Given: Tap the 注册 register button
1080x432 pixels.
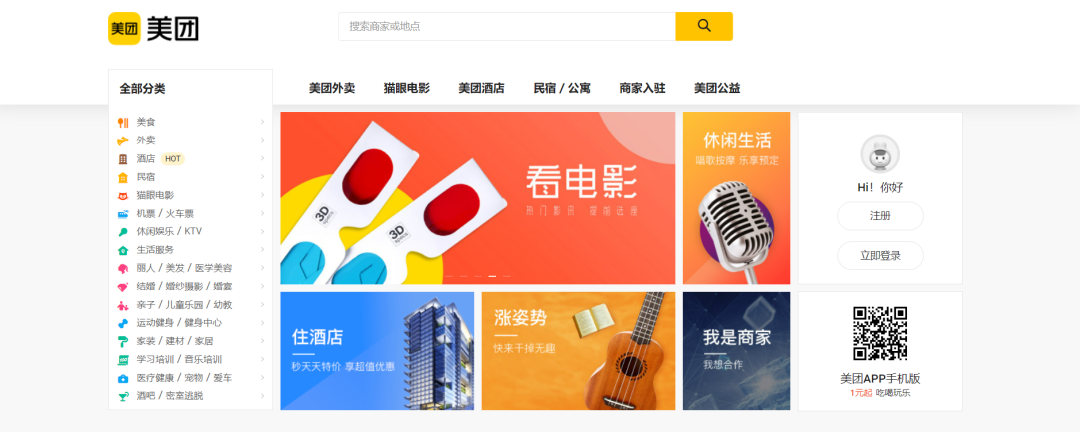Looking at the screenshot, I should tap(880, 216).
